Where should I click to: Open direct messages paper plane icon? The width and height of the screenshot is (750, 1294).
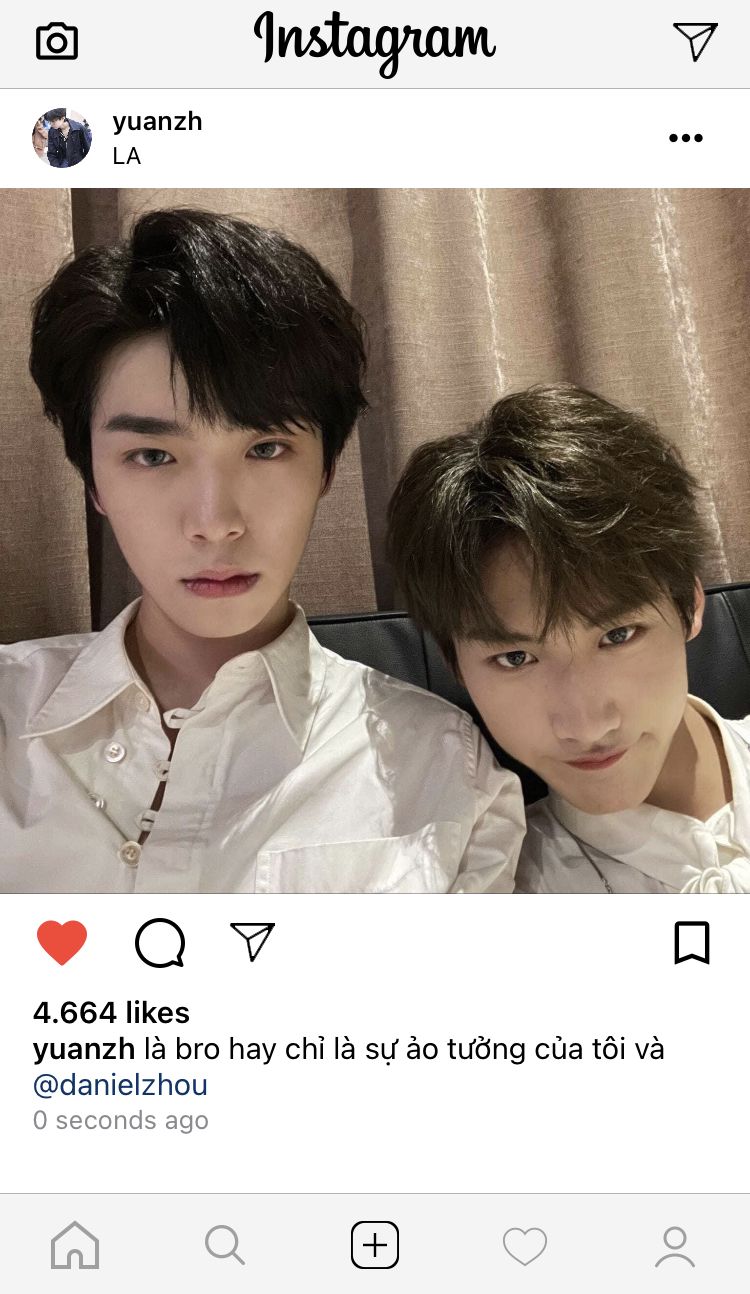695,41
